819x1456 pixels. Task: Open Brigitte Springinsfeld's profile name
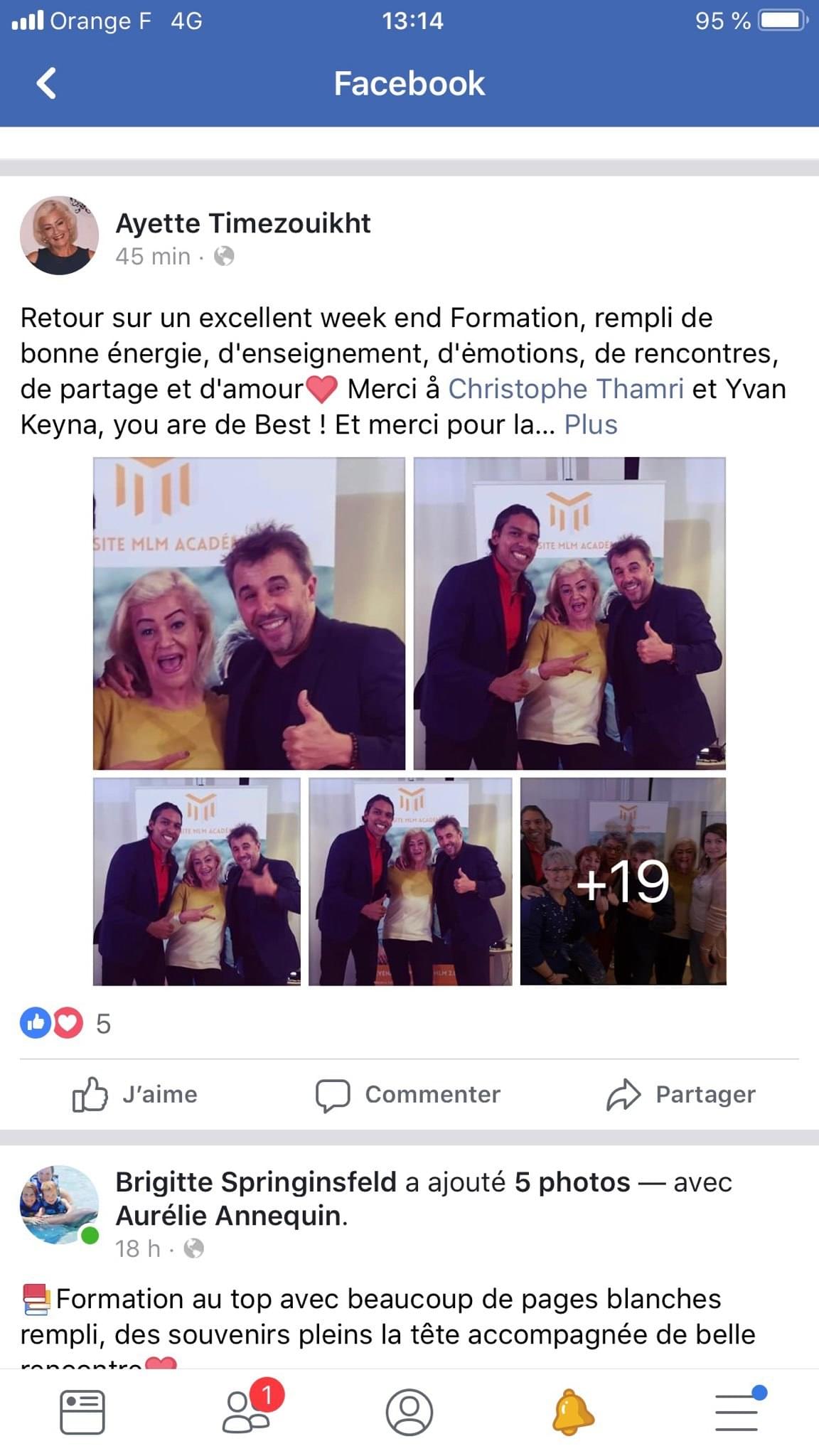pyautogui.click(x=256, y=1182)
